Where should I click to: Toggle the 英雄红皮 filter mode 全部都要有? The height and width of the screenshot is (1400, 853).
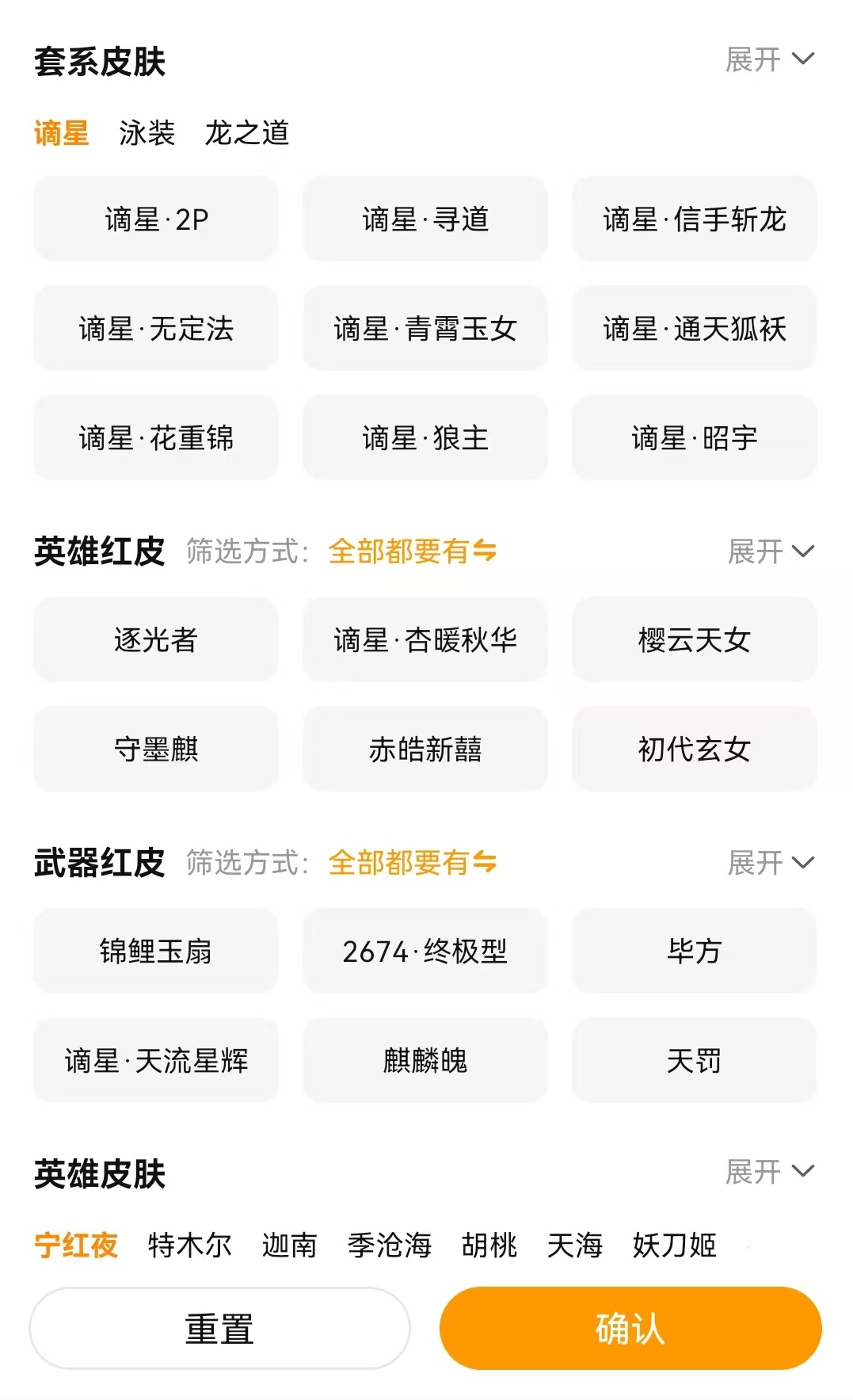click(412, 551)
